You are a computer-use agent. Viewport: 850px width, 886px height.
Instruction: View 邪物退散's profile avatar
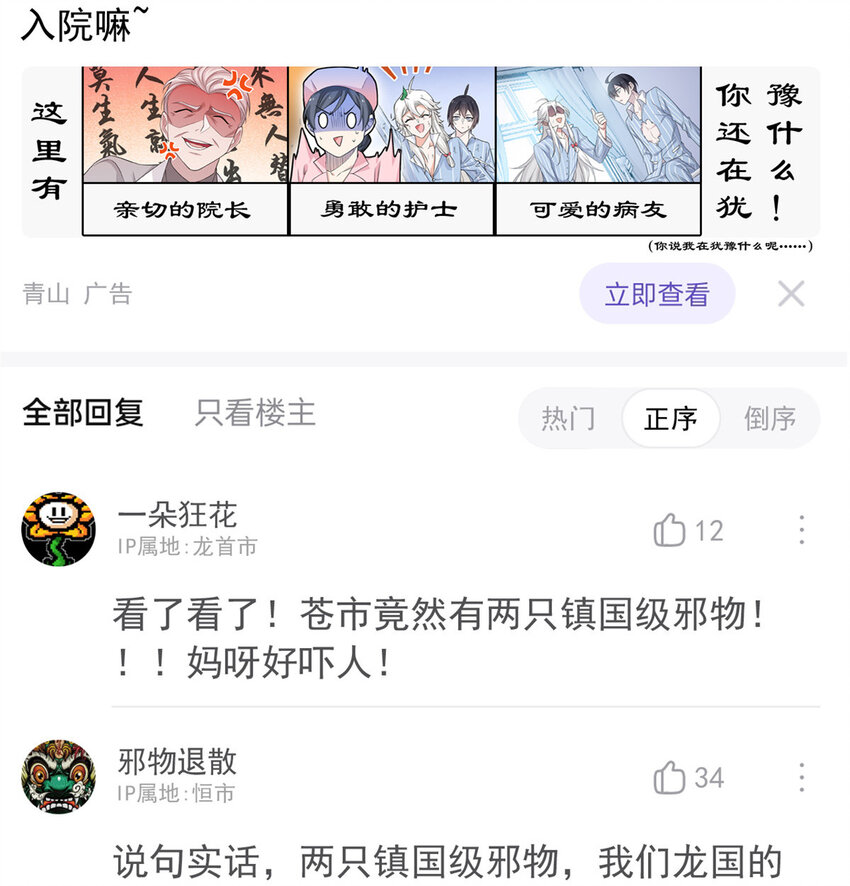pos(58,777)
